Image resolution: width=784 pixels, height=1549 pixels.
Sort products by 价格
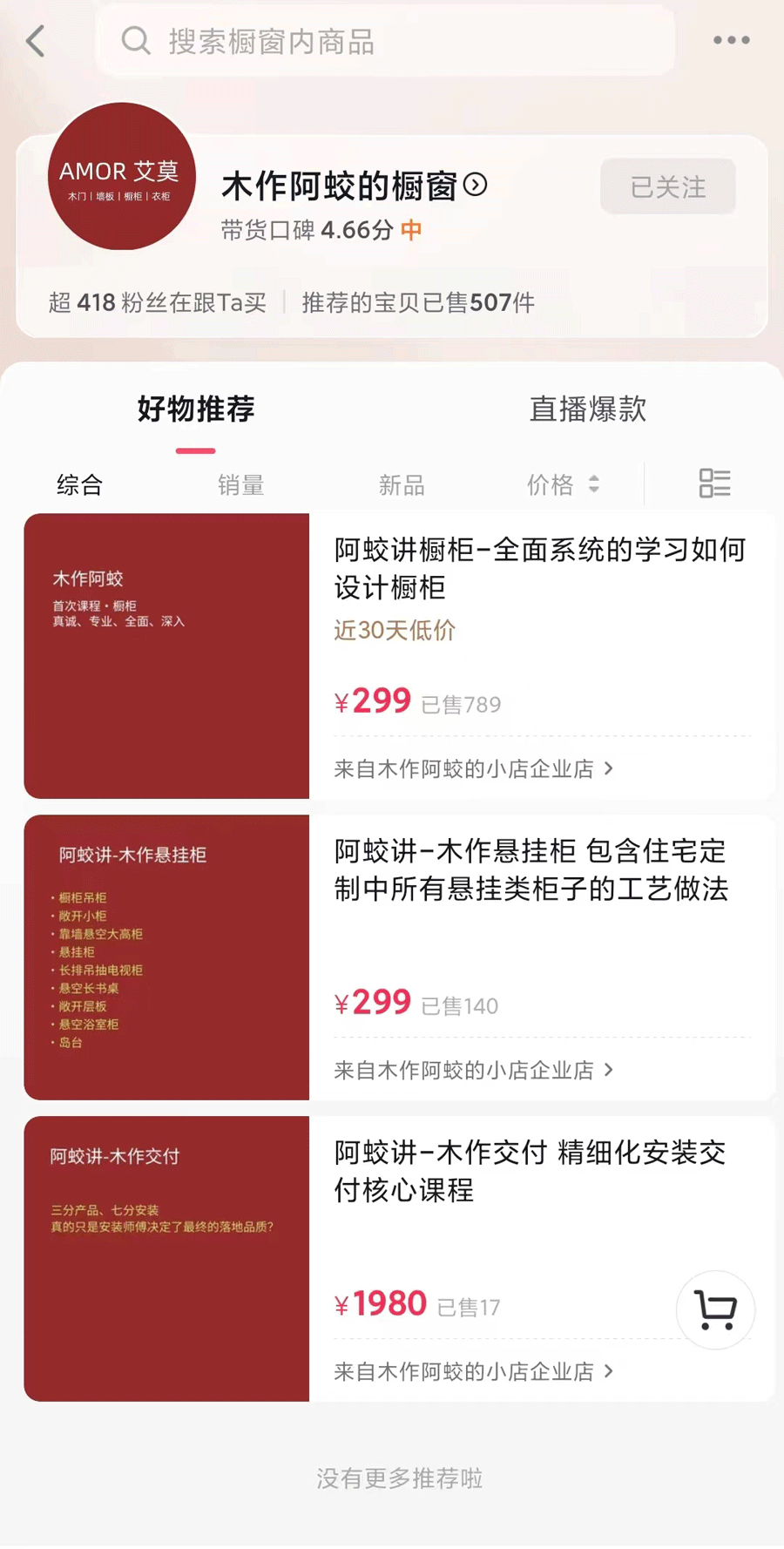pos(562,484)
